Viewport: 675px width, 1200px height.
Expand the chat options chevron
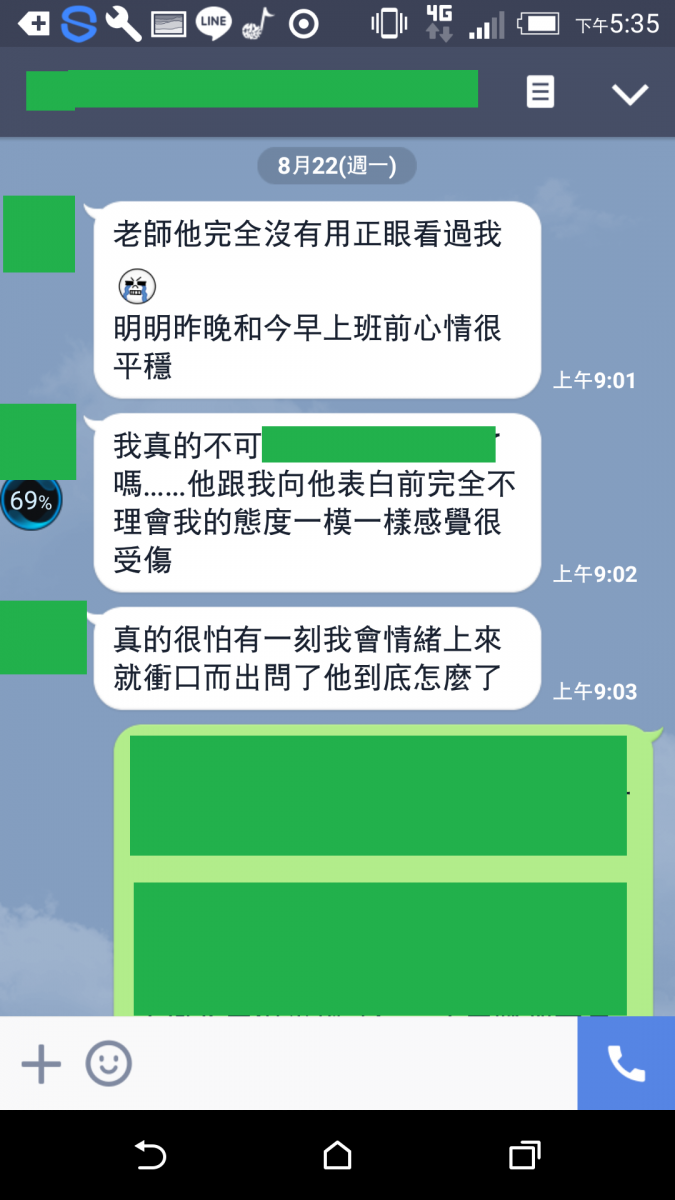coord(630,94)
